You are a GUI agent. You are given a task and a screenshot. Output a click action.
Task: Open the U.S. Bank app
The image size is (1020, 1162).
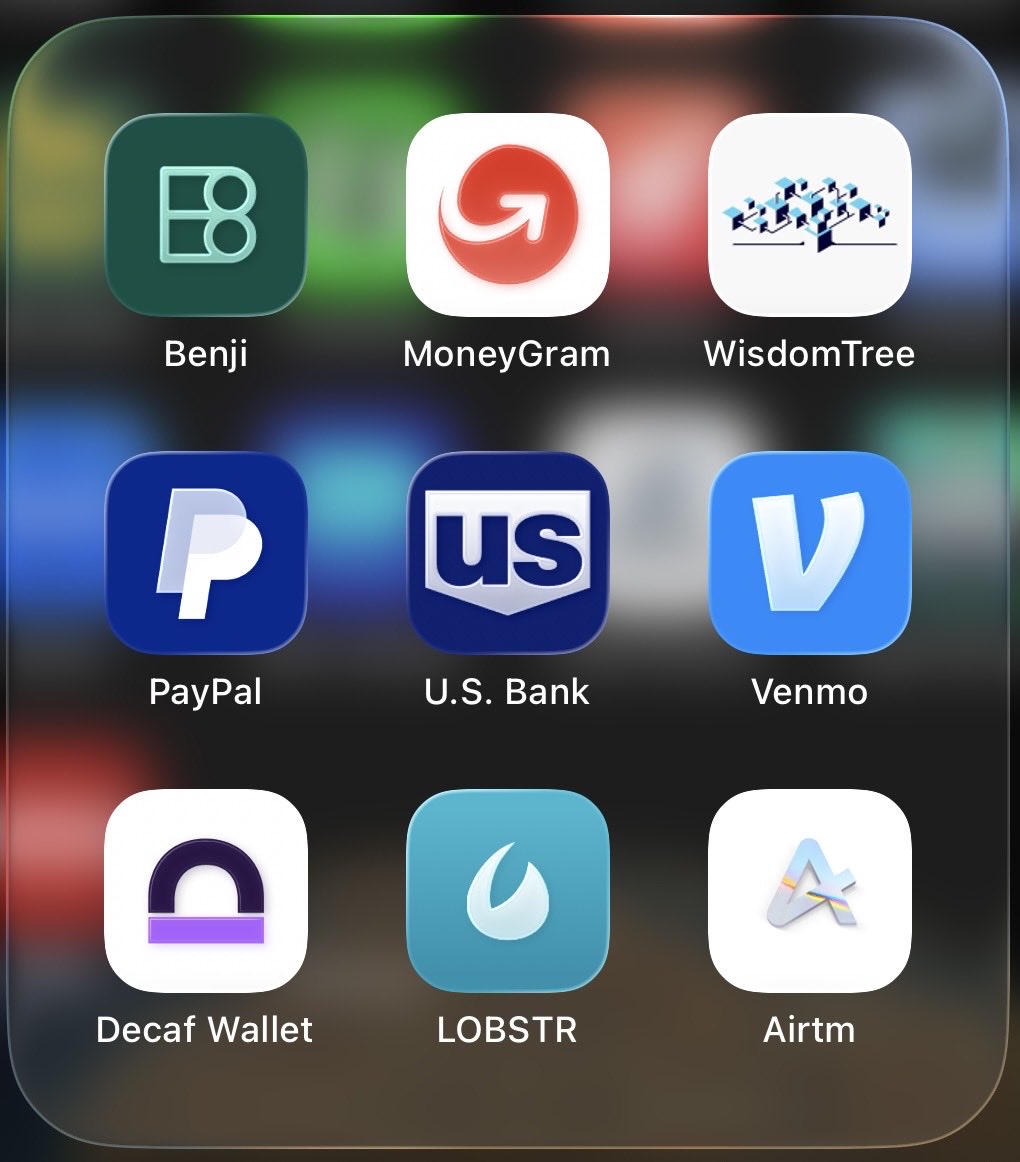point(507,553)
